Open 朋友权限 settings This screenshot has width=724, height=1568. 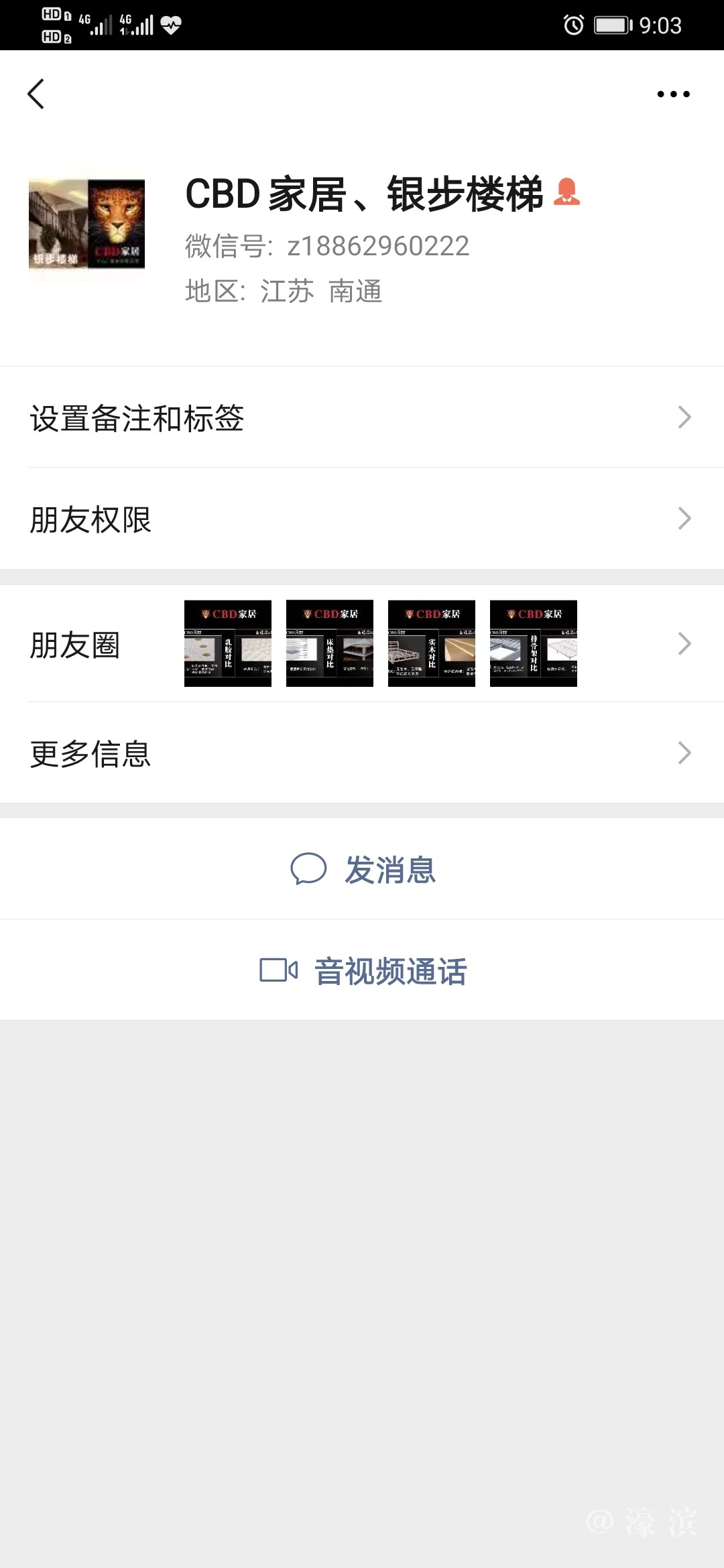tap(362, 519)
